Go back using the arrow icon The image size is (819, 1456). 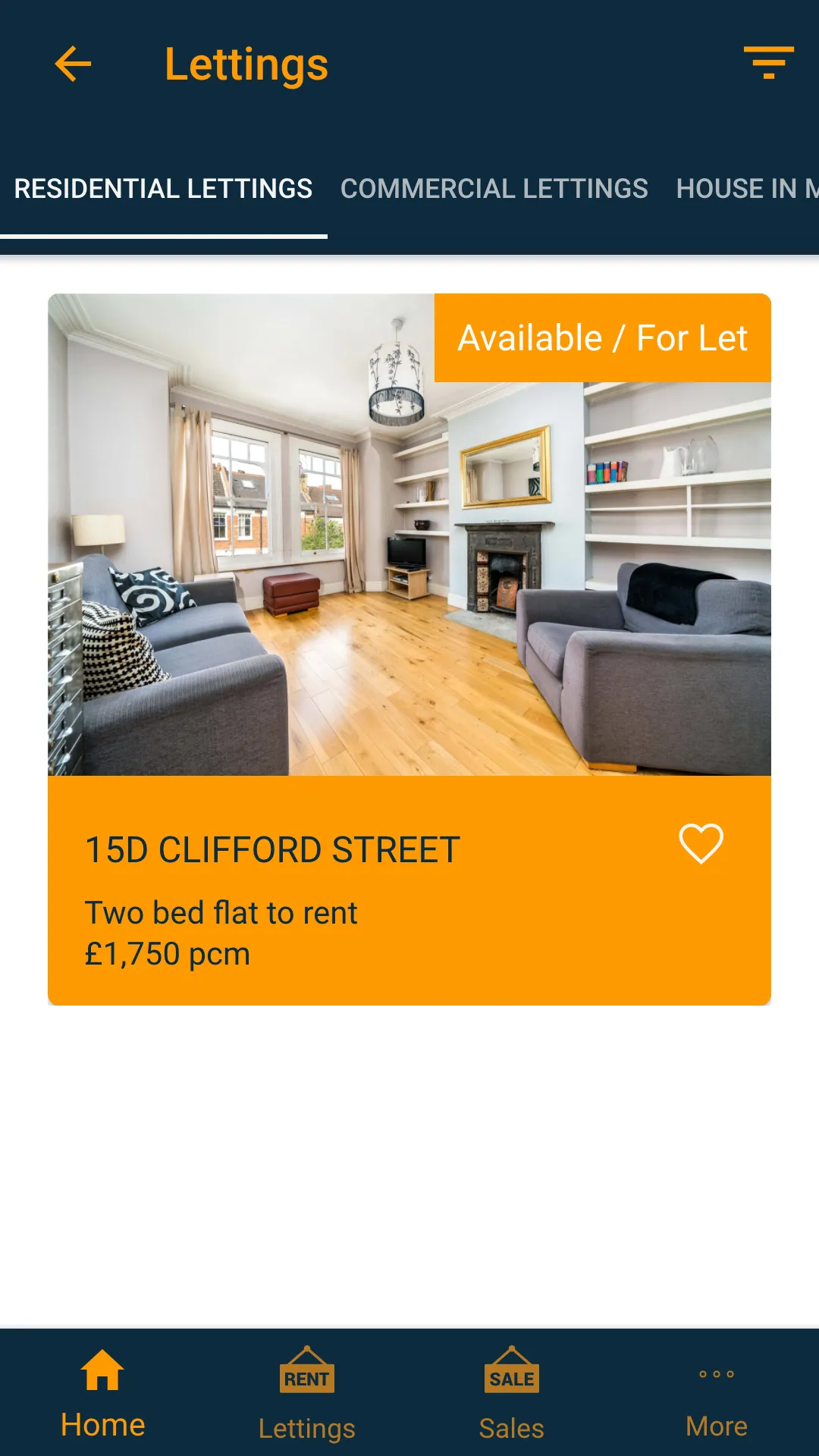coord(73,64)
